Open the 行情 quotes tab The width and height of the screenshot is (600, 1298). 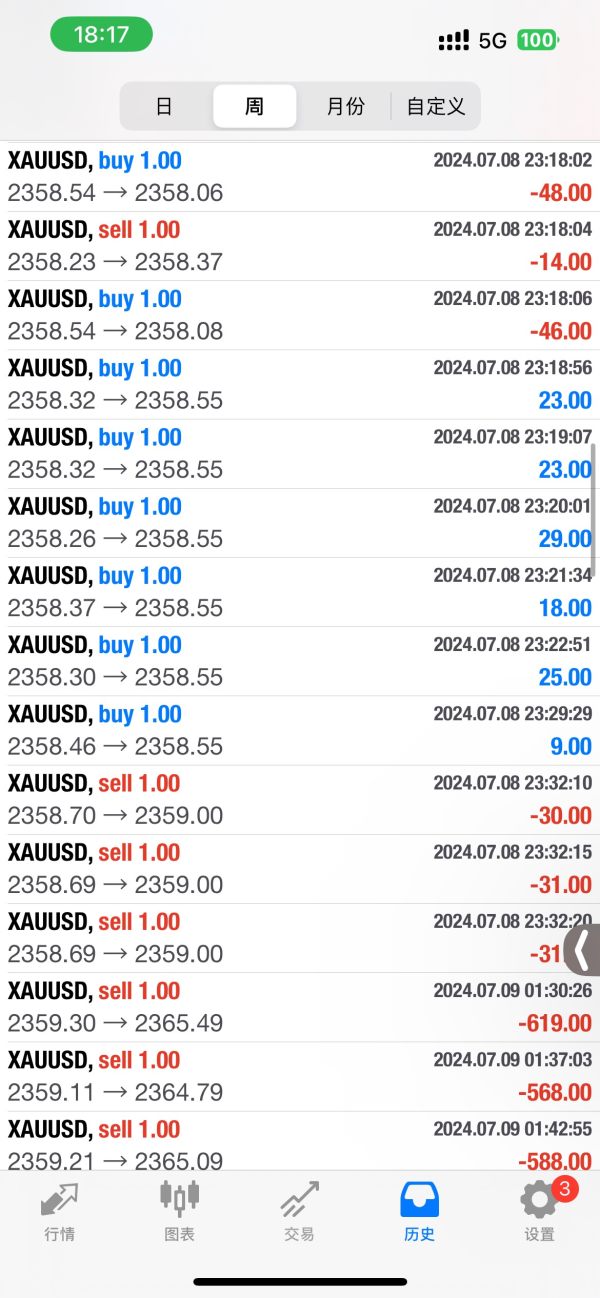[59, 1211]
